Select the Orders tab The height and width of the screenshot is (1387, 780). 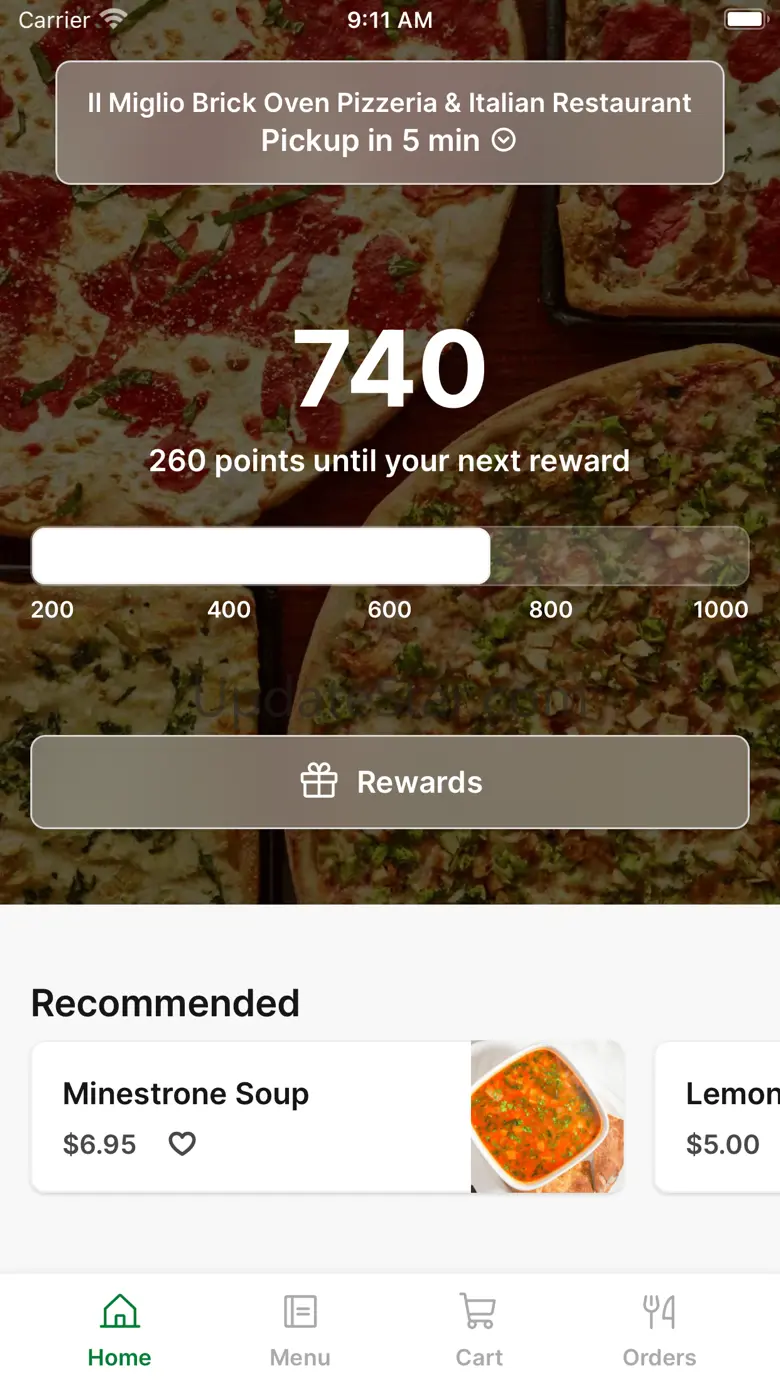659,1331
